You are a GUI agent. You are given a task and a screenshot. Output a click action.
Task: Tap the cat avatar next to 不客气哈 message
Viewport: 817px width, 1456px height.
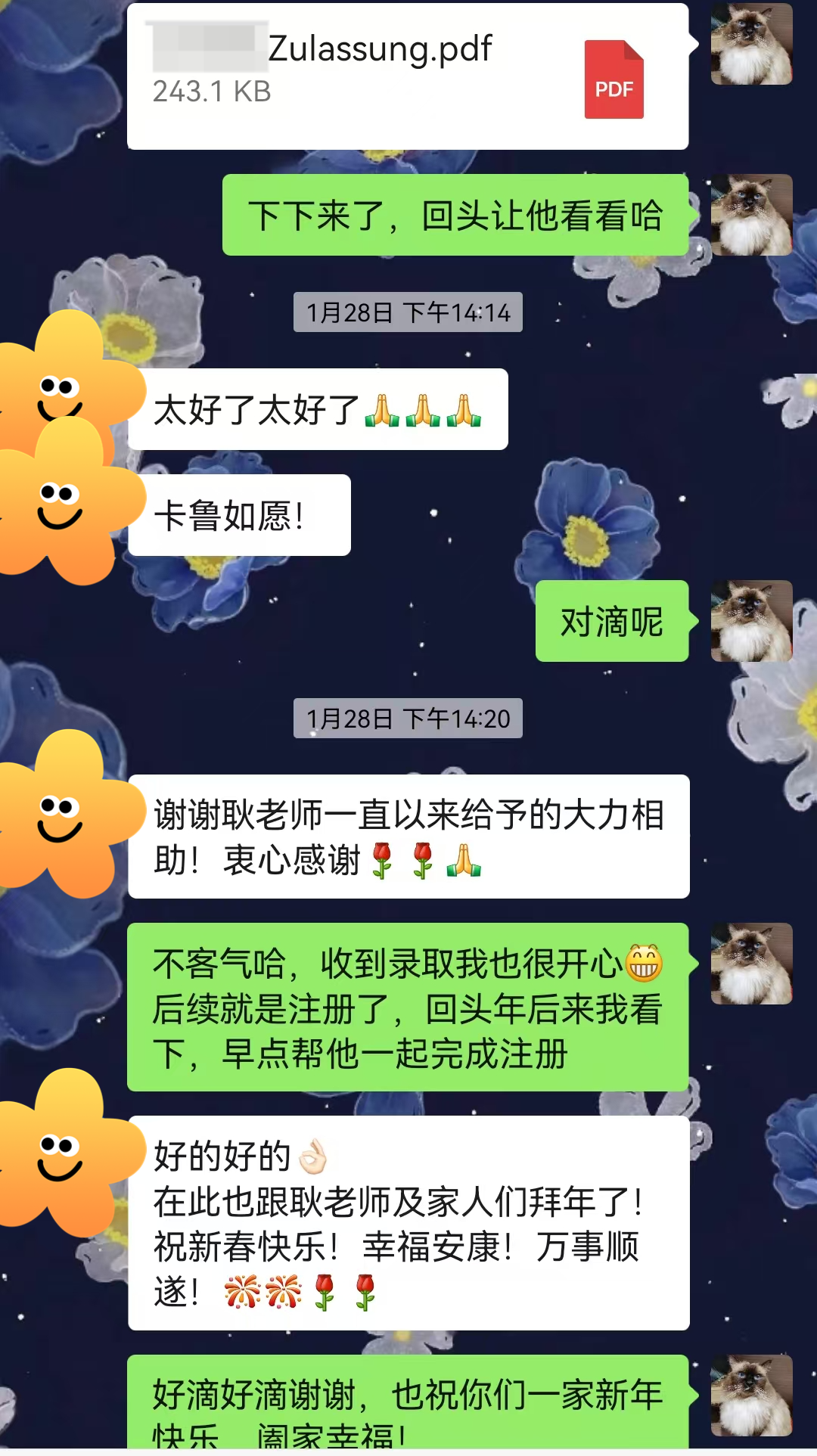point(751,964)
